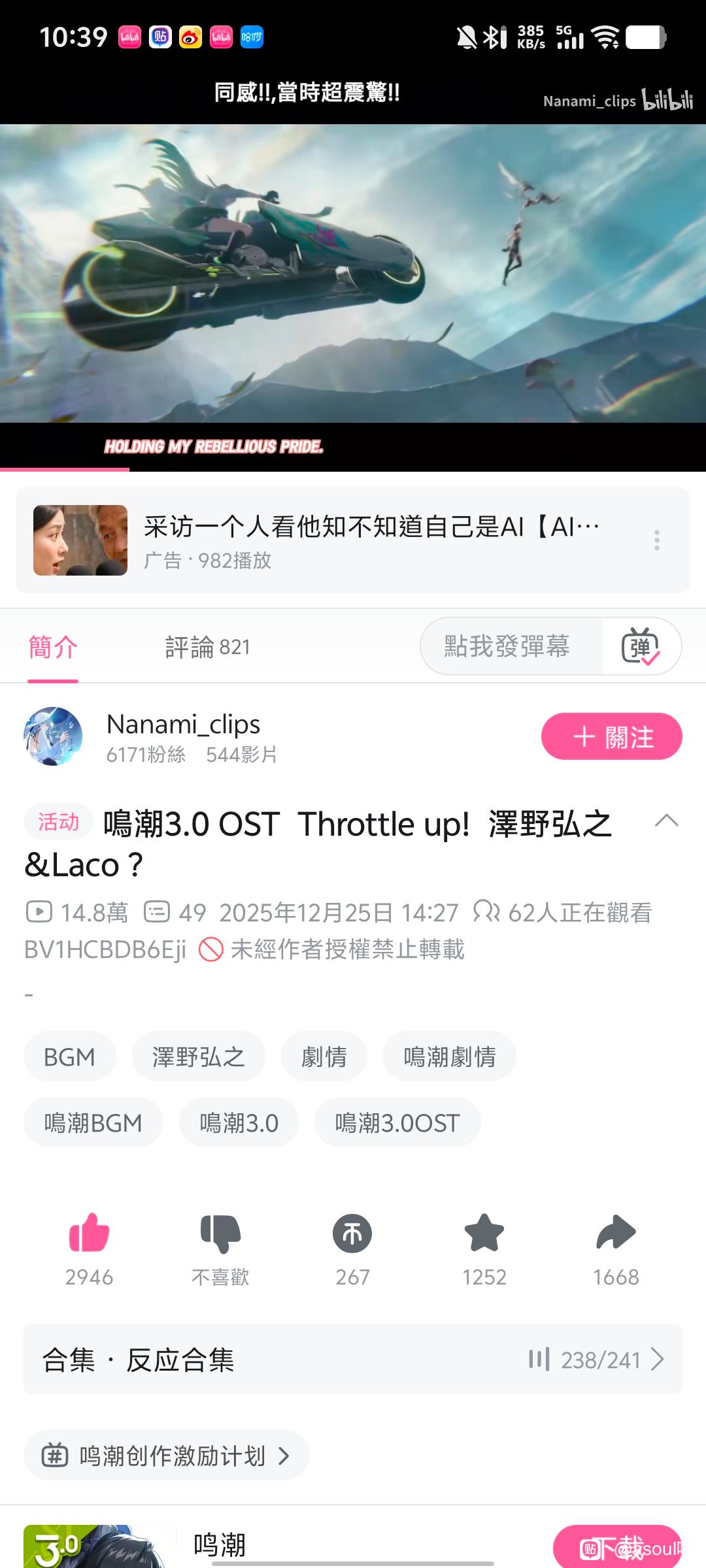
Task: Open the ad's three-dot menu
Action: click(657, 540)
